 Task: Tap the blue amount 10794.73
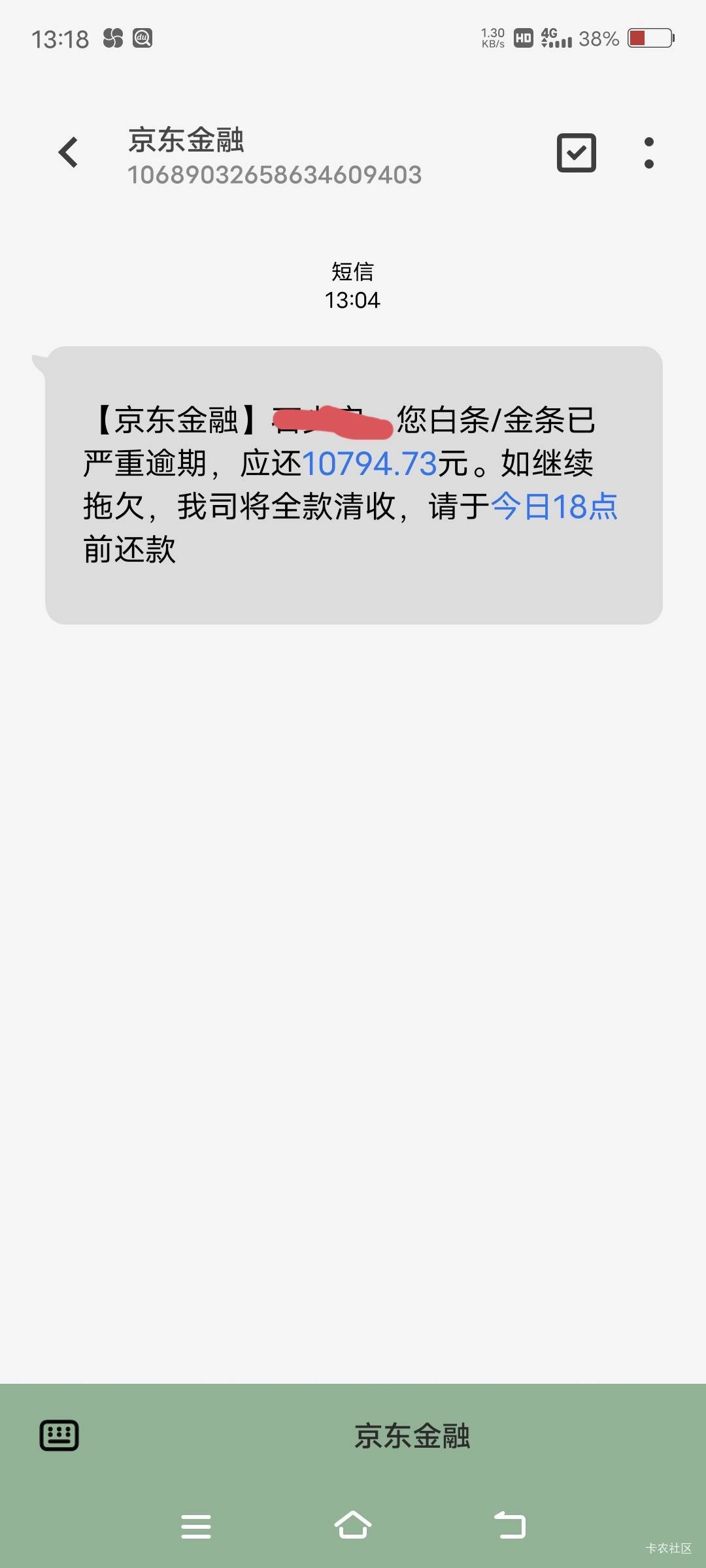[369, 464]
